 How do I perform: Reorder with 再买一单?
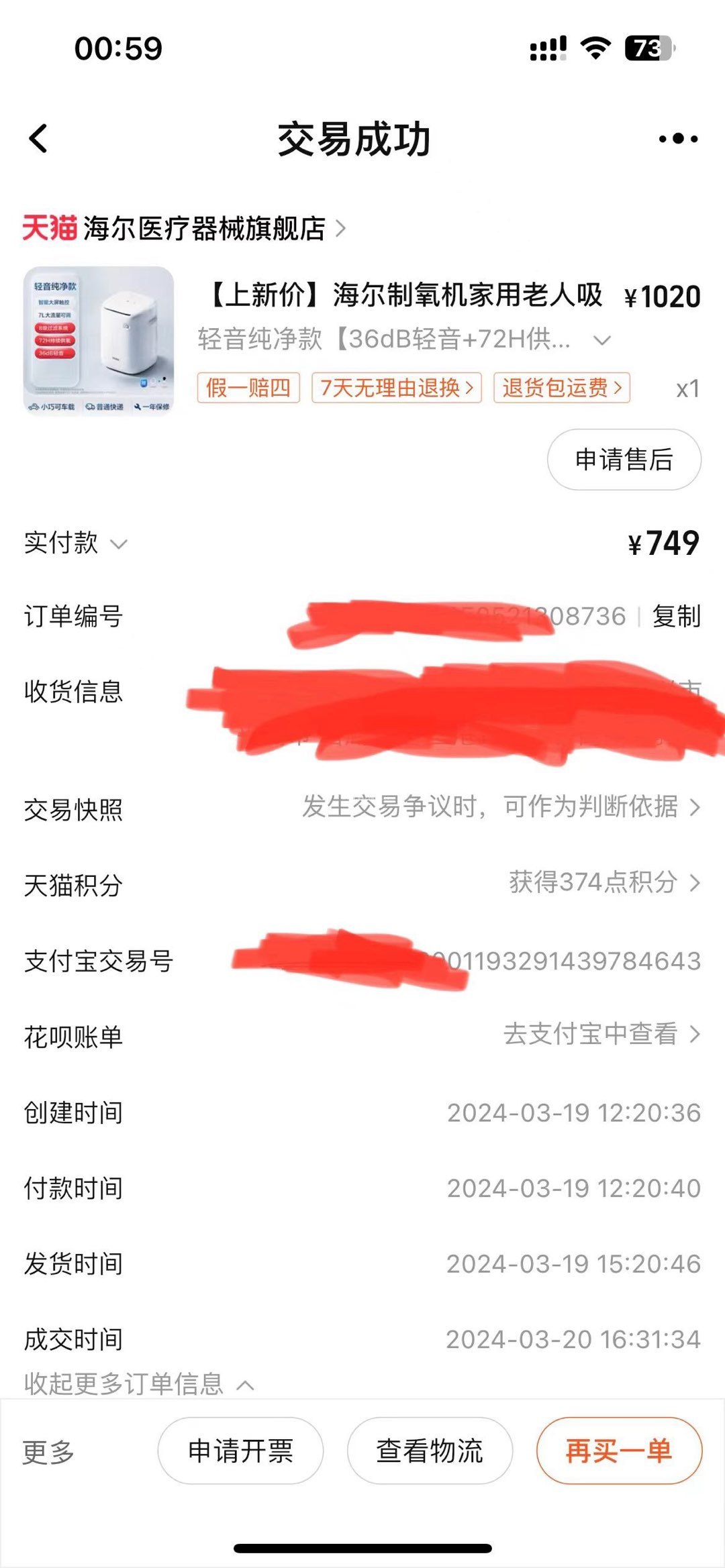[618, 1451]
